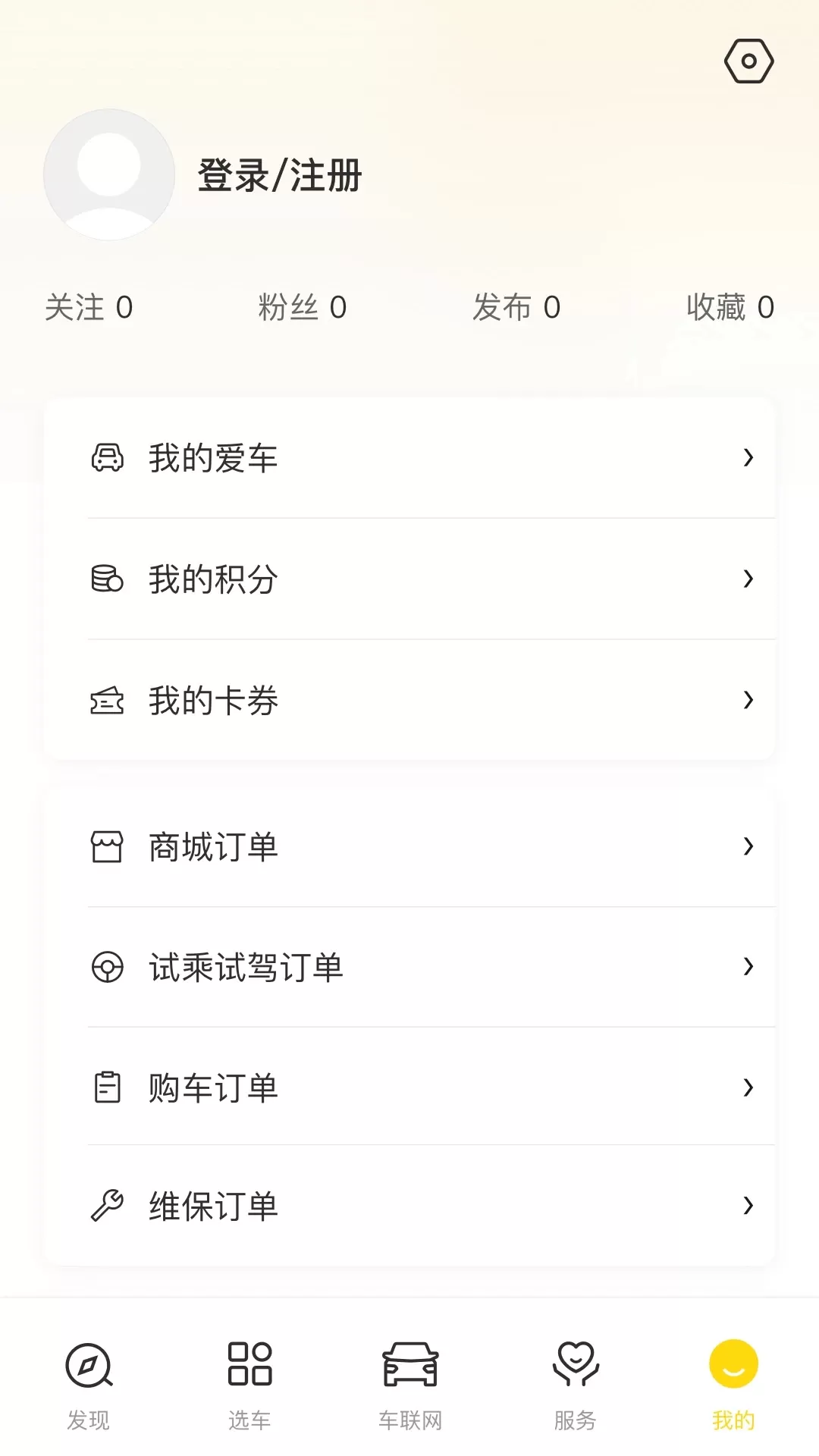Viewport: 819px width, 1456px height.
Task: Switch to the 服务 tab
Action: click(576, 1385)
